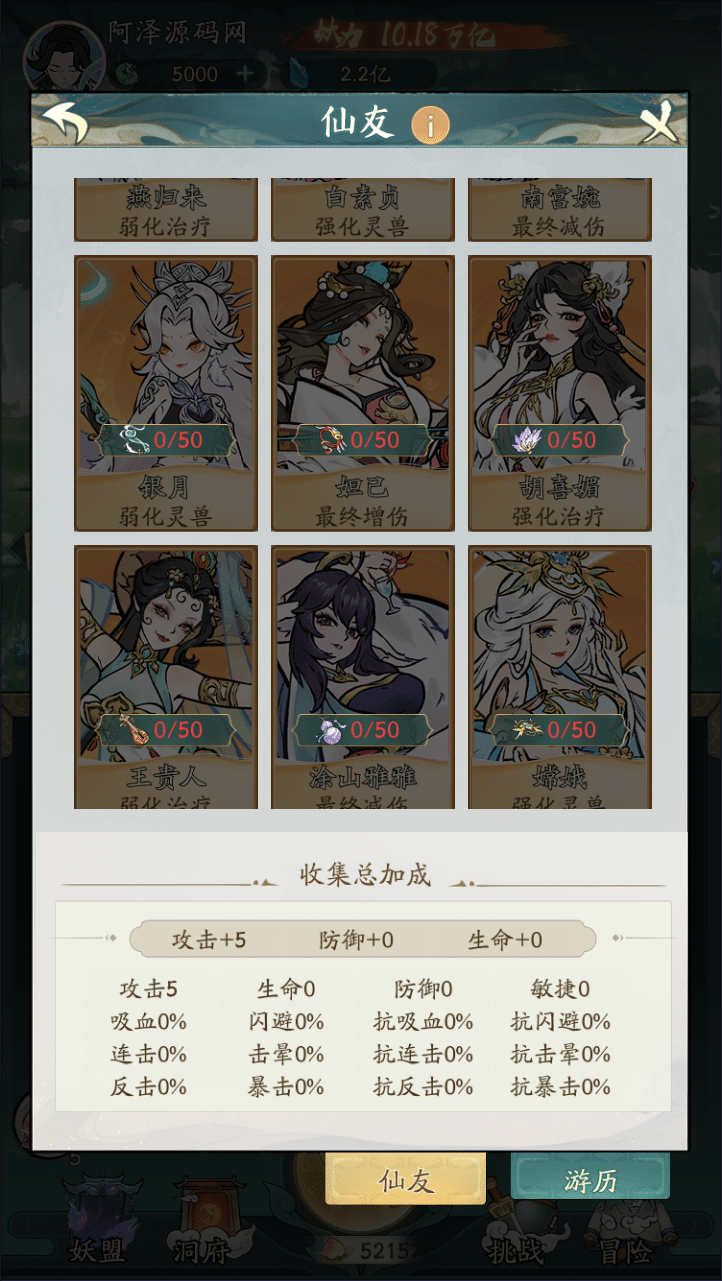Screen dimensions: 722x1281
Task: Open the 燕归来 character card
Action: (166, 210)
